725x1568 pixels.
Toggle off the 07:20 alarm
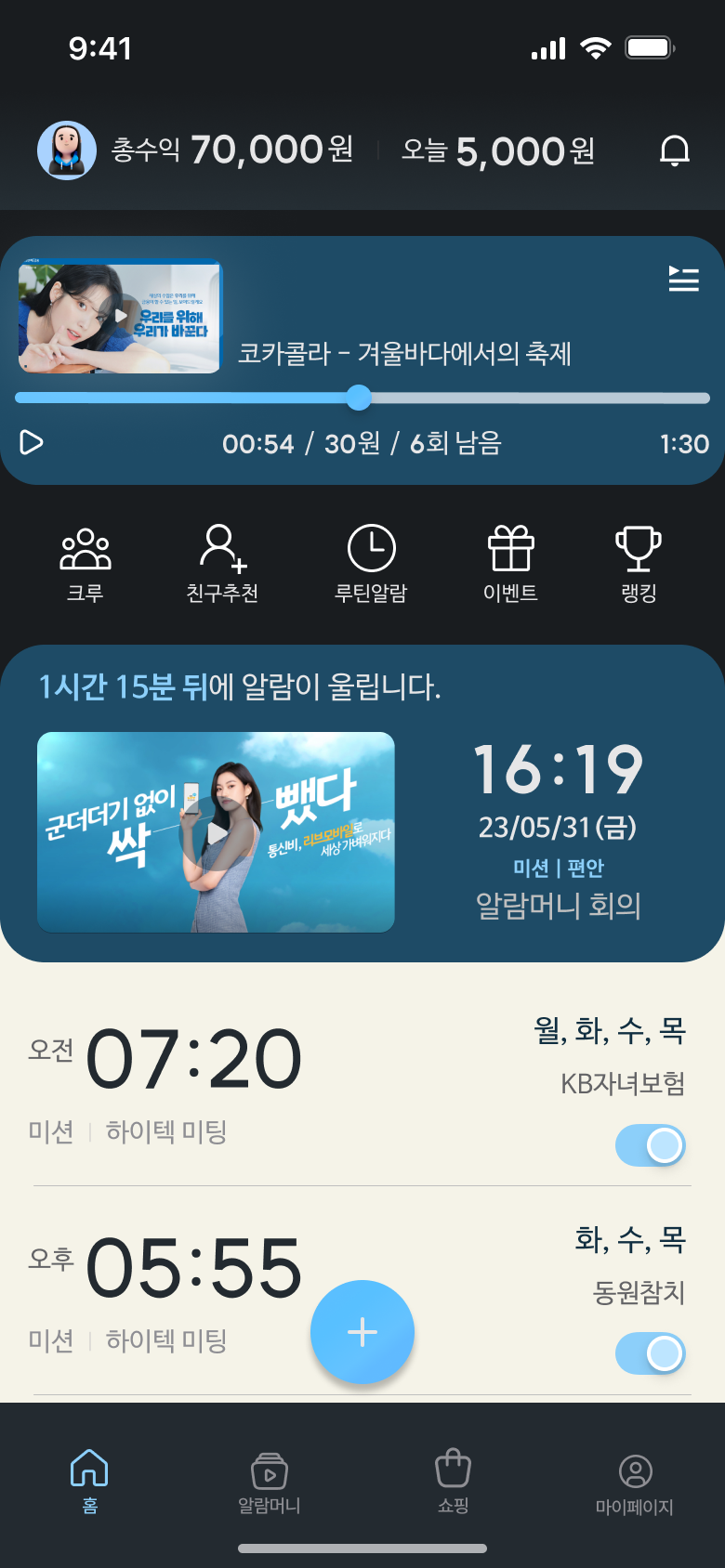pos(651,1145)
